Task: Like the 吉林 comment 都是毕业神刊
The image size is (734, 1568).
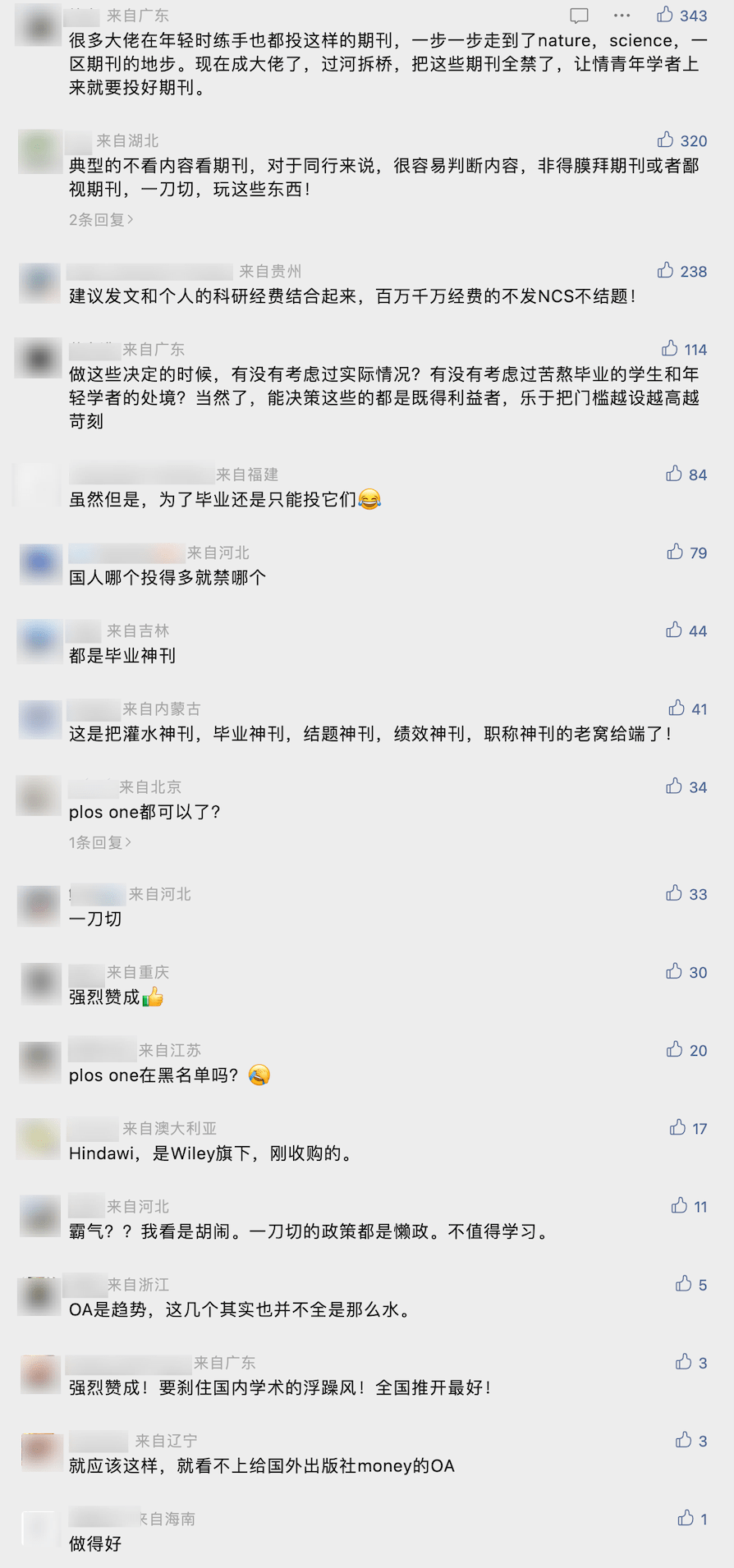Action: (674, 630)
